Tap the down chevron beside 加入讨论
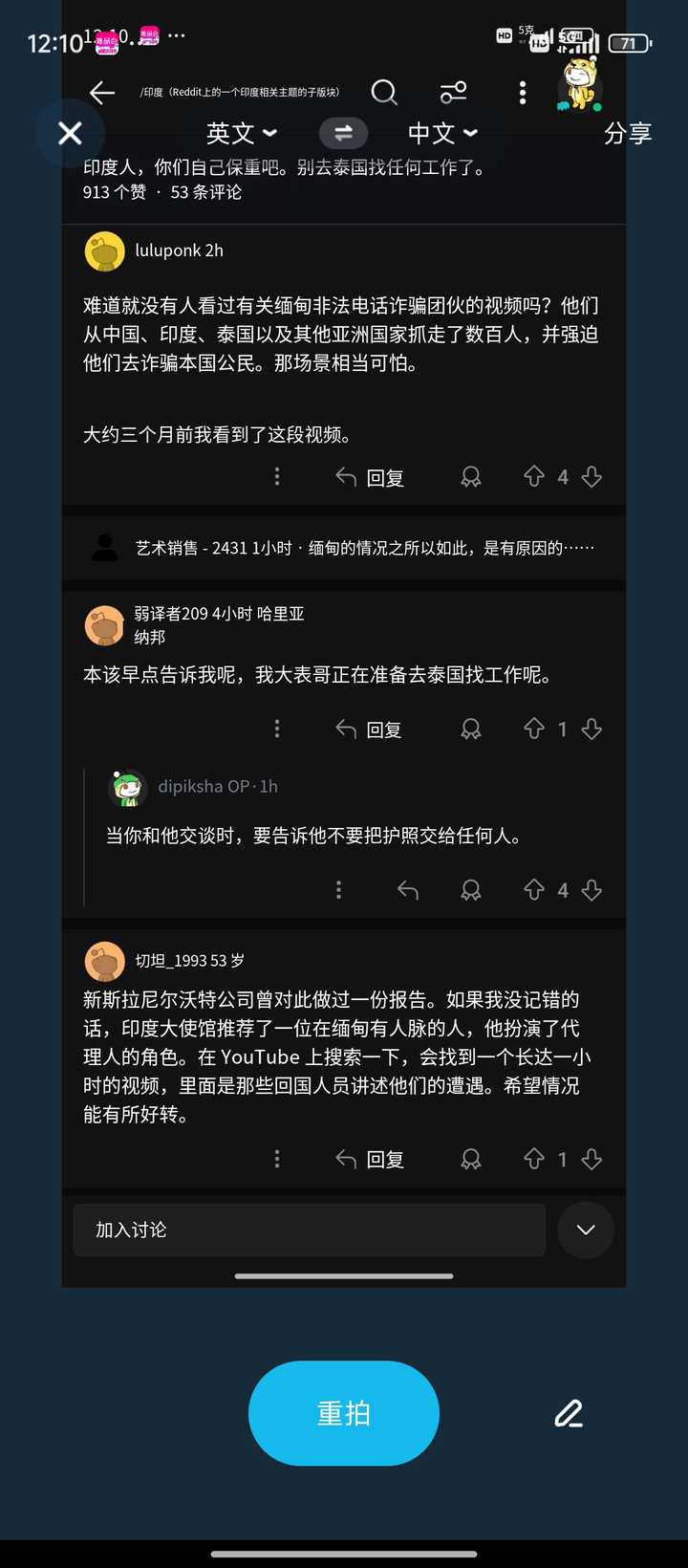688x1568 pixels. coord(586,1230)
